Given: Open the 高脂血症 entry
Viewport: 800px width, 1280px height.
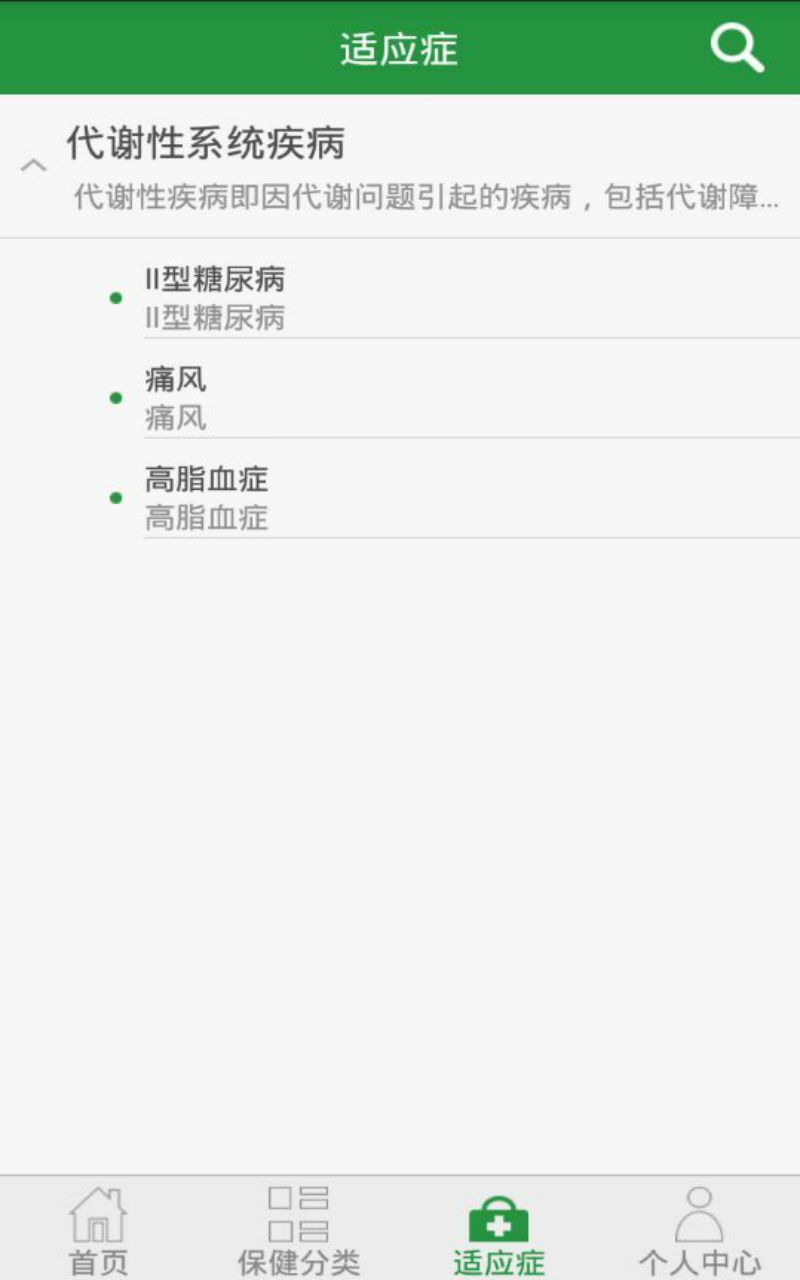Looking at the screenshot, I should click(207, 497).
